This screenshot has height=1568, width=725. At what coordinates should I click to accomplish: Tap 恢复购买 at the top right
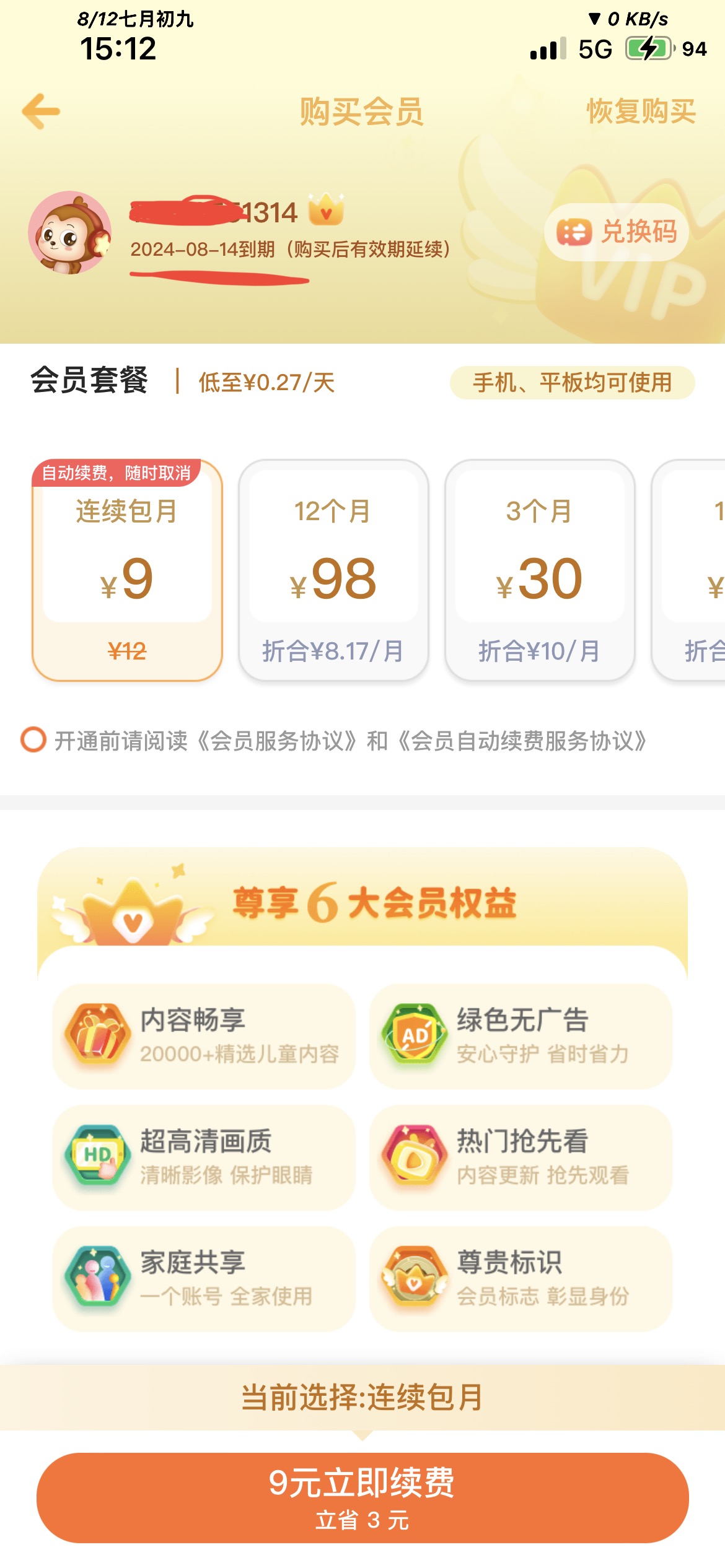pos(641,112)
